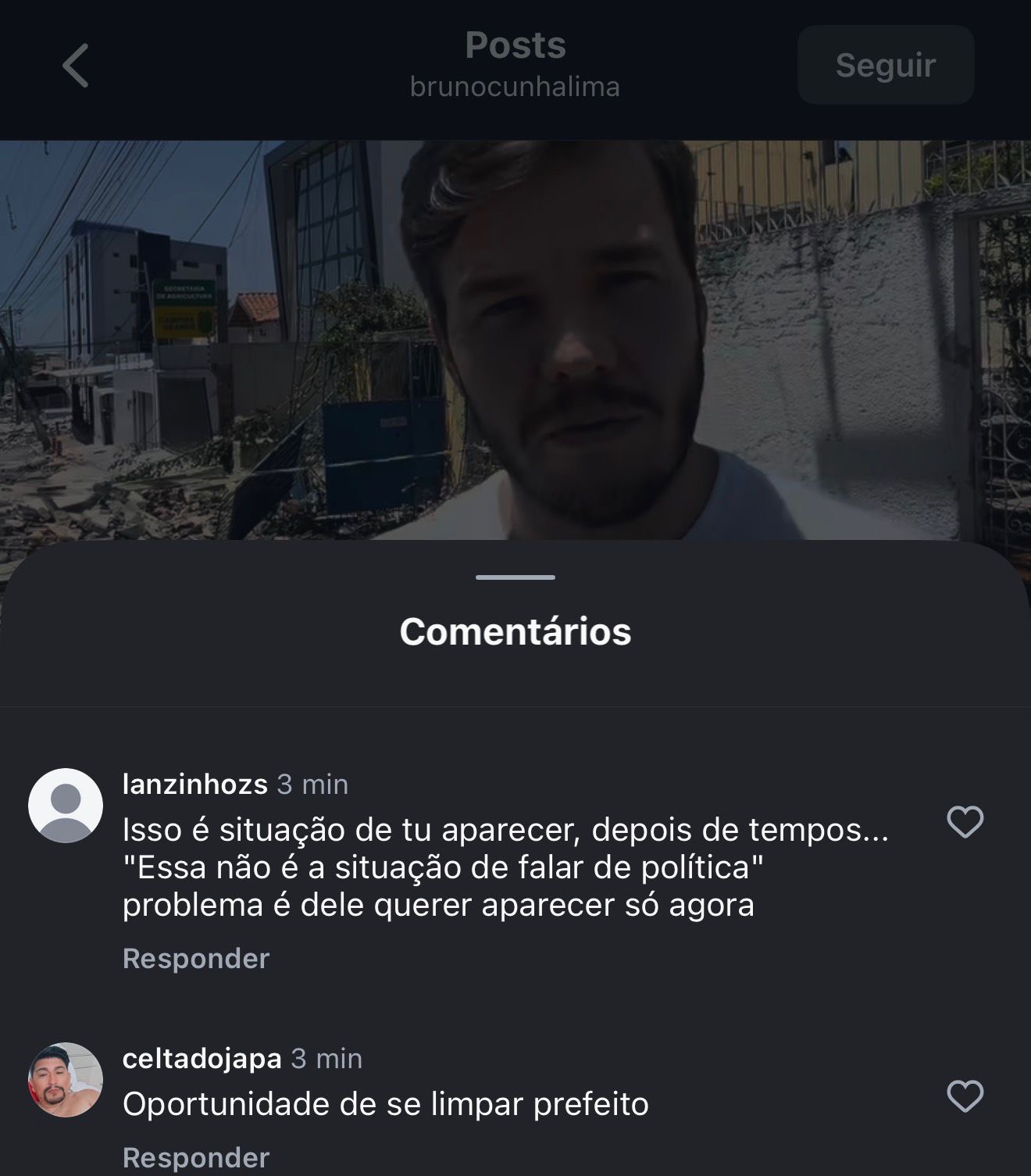
Task: Like the comment by lanzinhozs
Action: click(x=965, y=822)
